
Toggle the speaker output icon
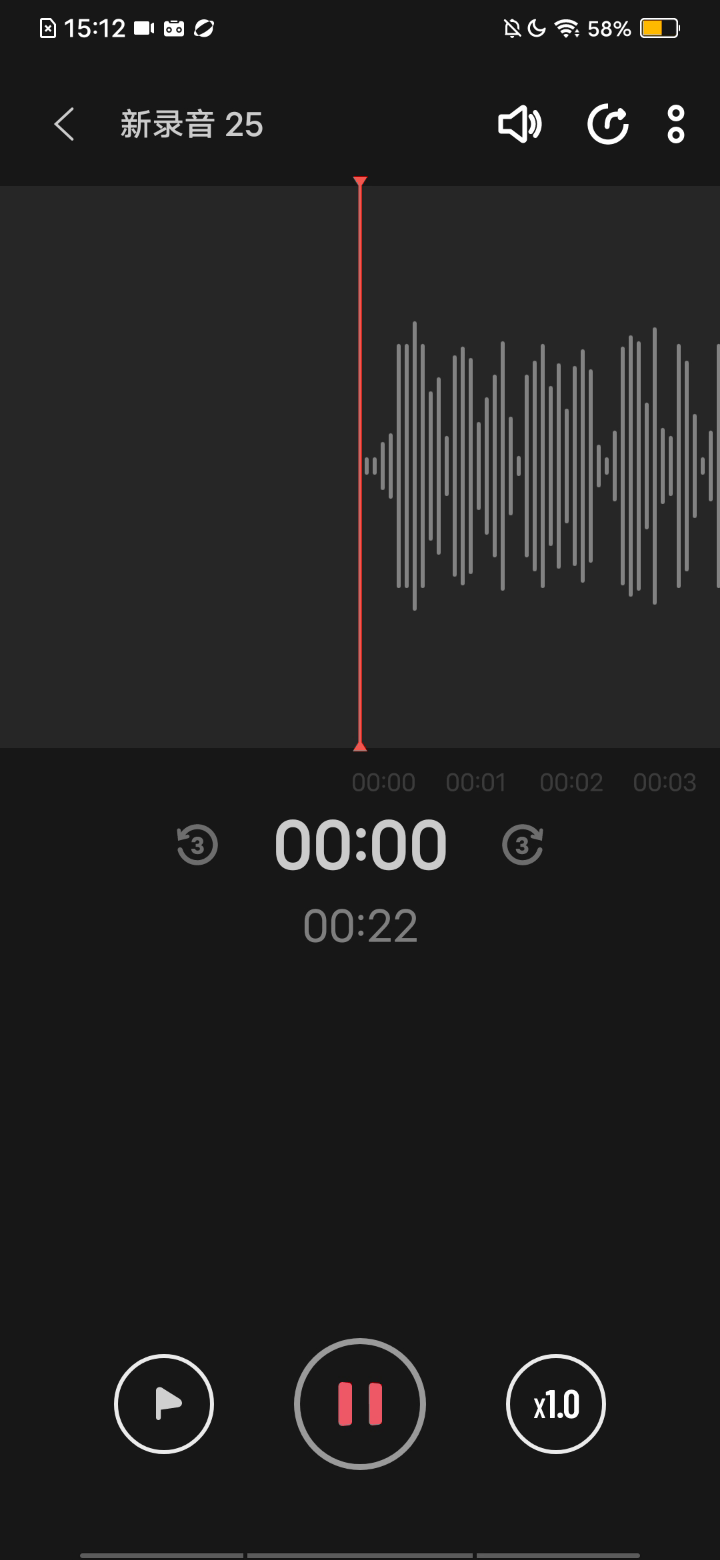click(x=519, y=125)
